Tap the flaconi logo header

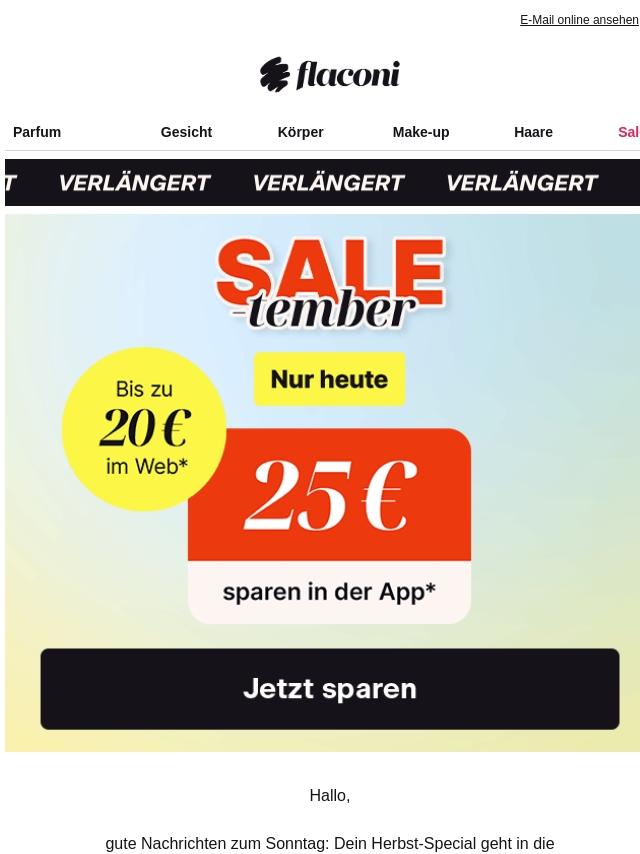pyautogui.click(x=330, y=75)
